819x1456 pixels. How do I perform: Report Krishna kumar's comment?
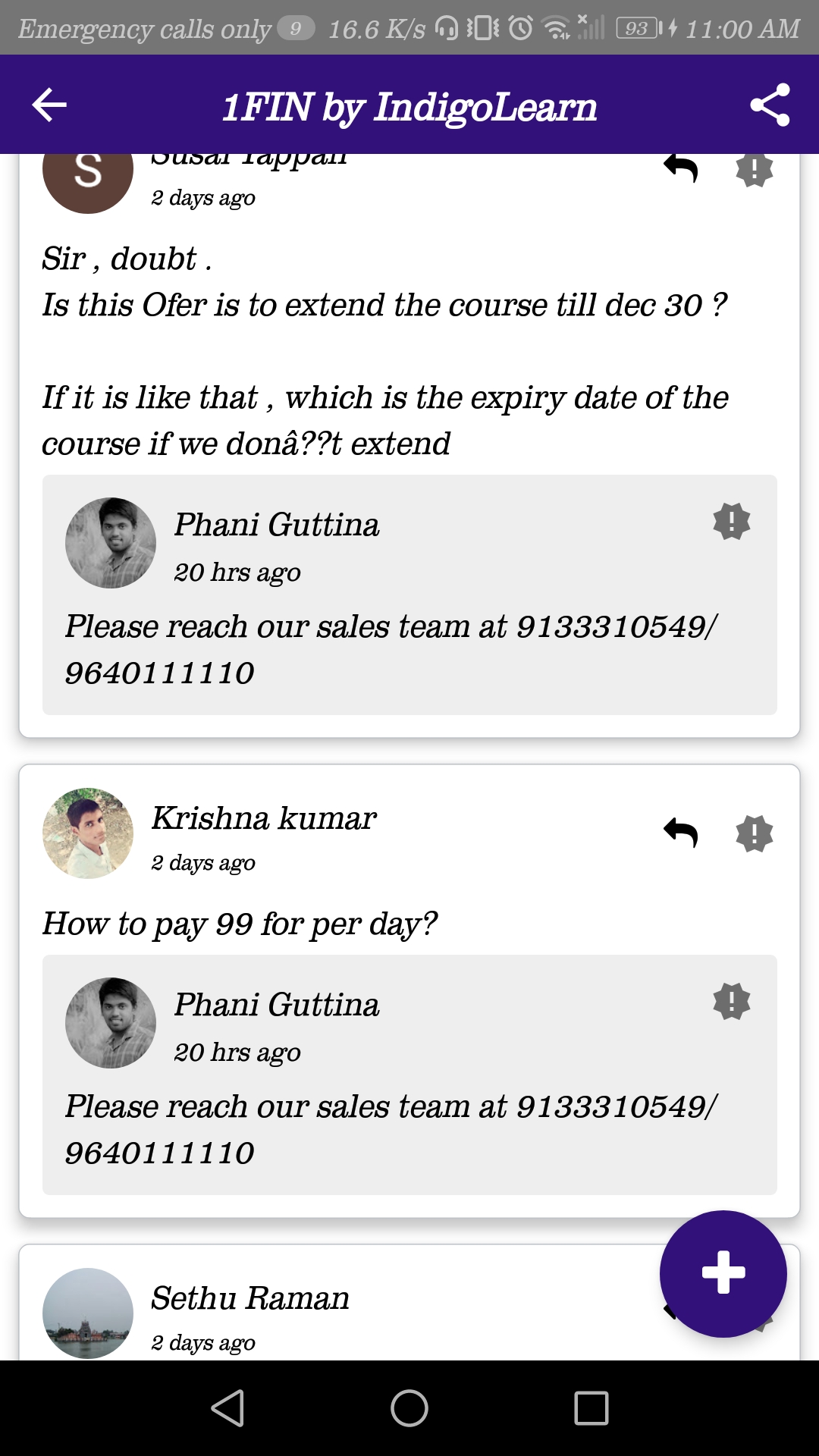754,833
